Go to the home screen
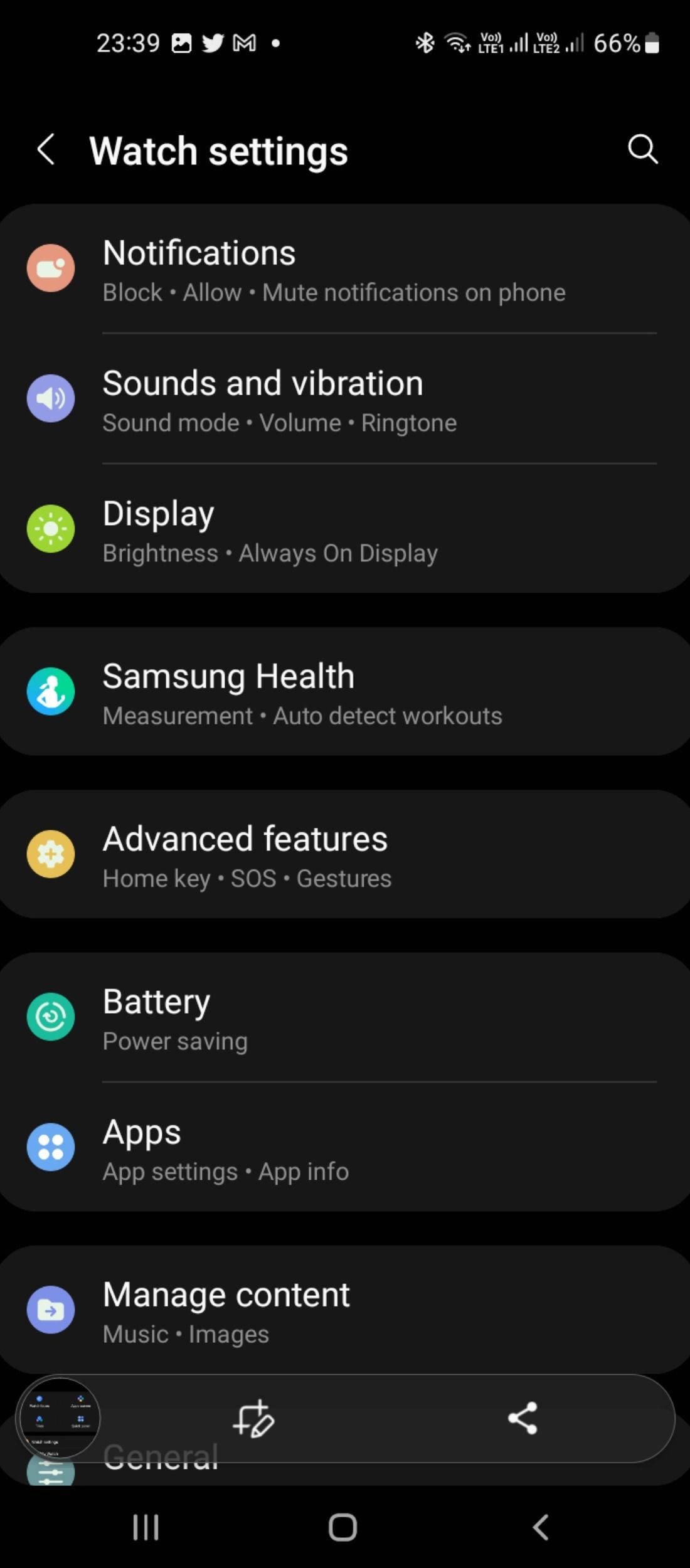 point(343,1527)
